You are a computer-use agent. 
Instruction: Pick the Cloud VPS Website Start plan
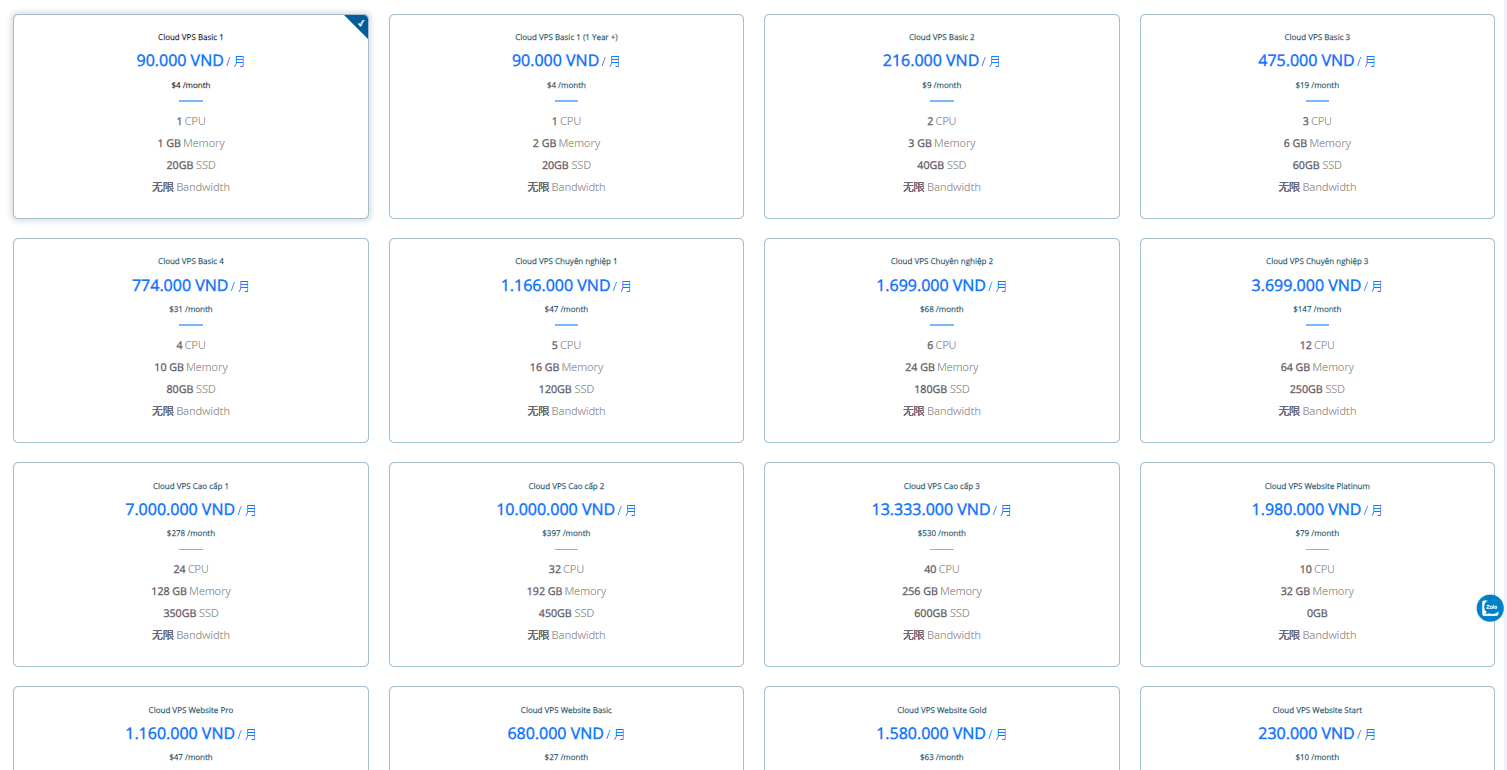point(1317,732)
